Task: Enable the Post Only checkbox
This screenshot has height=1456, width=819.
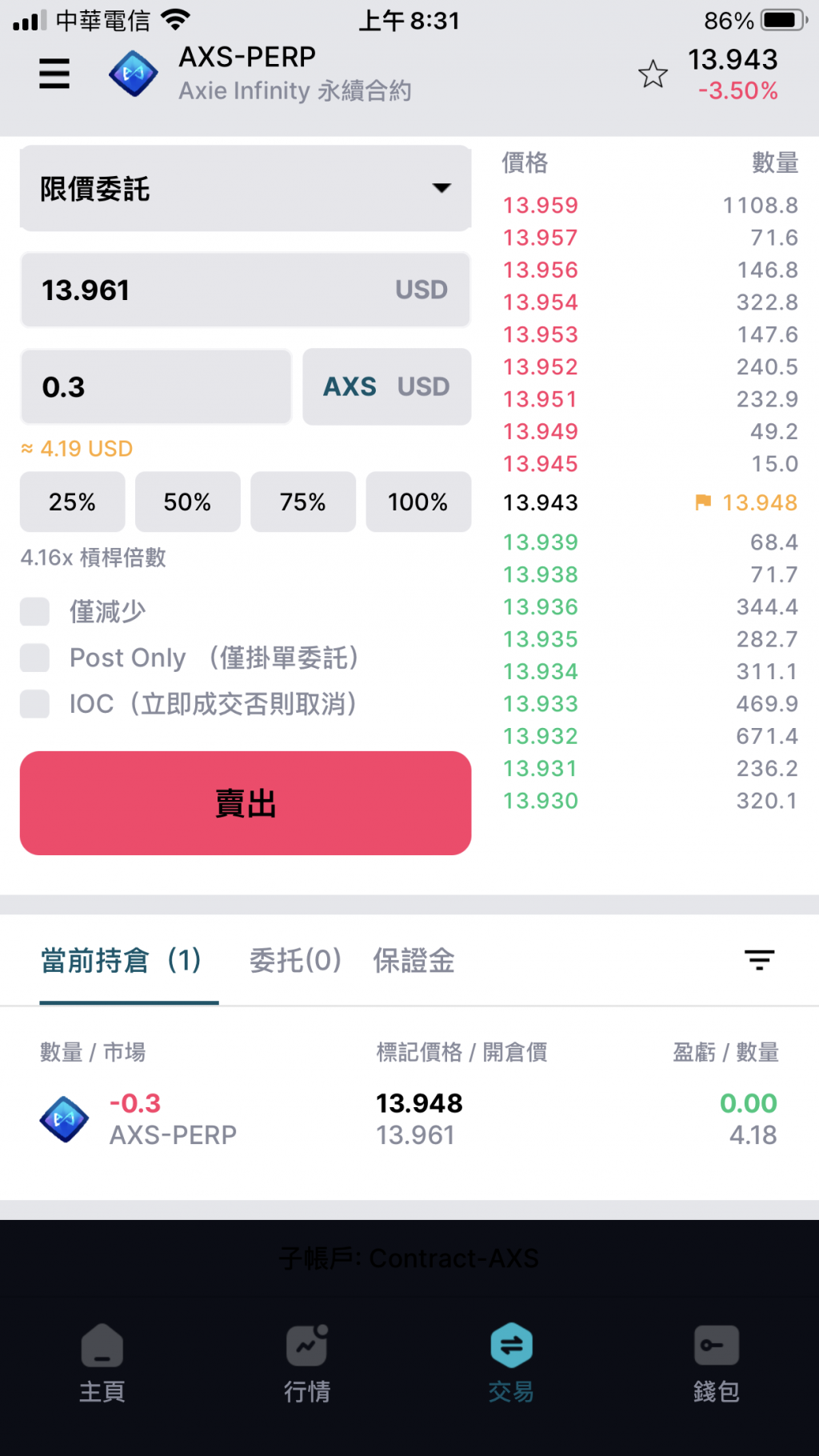Action: 35,658
